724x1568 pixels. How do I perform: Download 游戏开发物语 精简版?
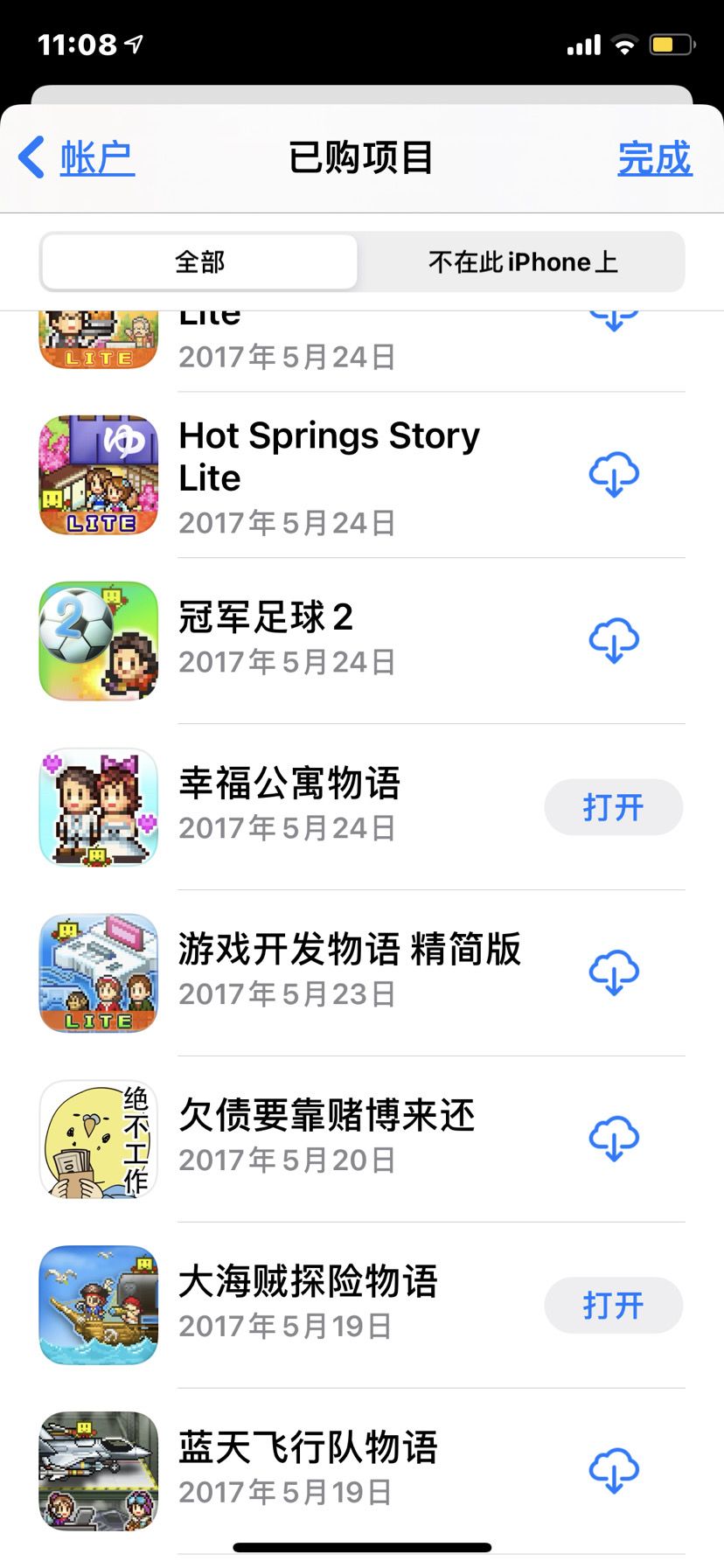click(x=614, y=972)
